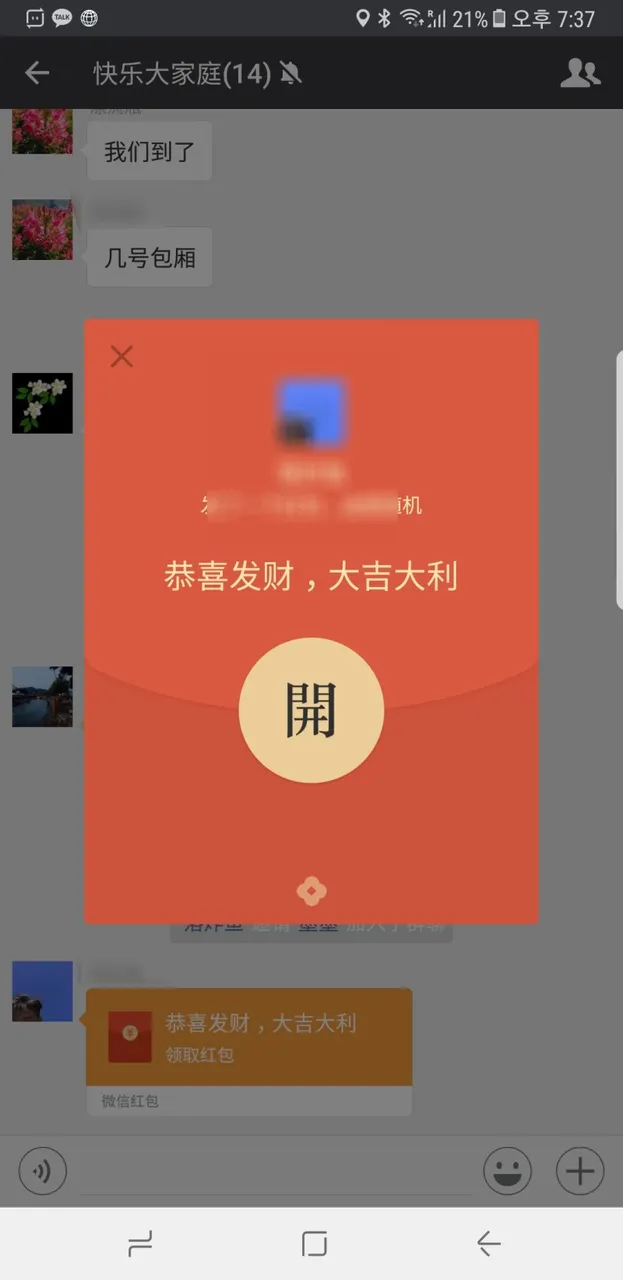623x1280 pixels.
Task: Tap the message text field
Action: 275,1171
